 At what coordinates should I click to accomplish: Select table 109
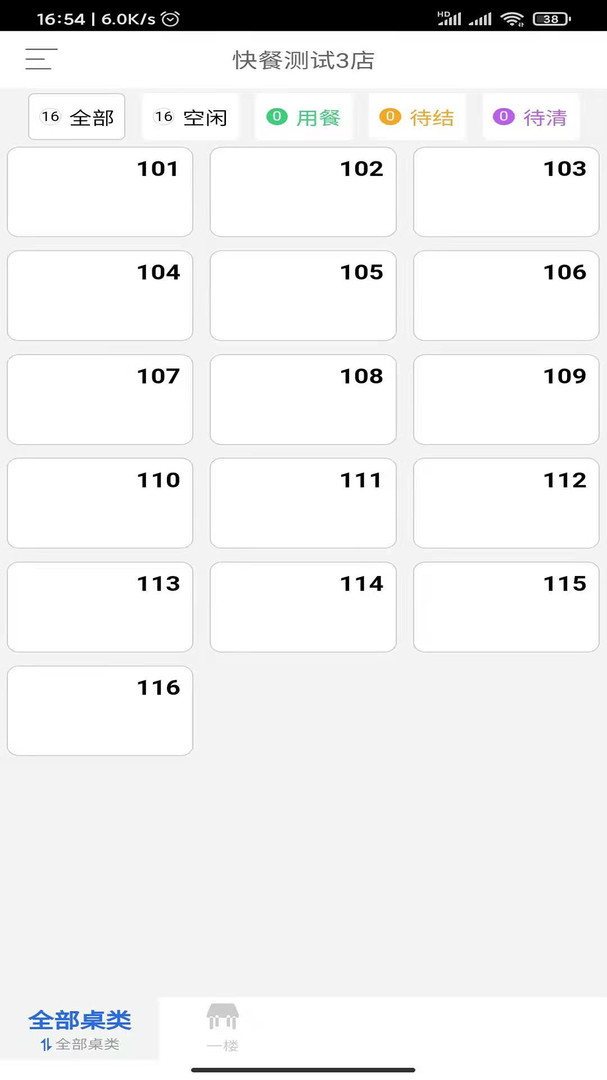click(x=506, y=399)
